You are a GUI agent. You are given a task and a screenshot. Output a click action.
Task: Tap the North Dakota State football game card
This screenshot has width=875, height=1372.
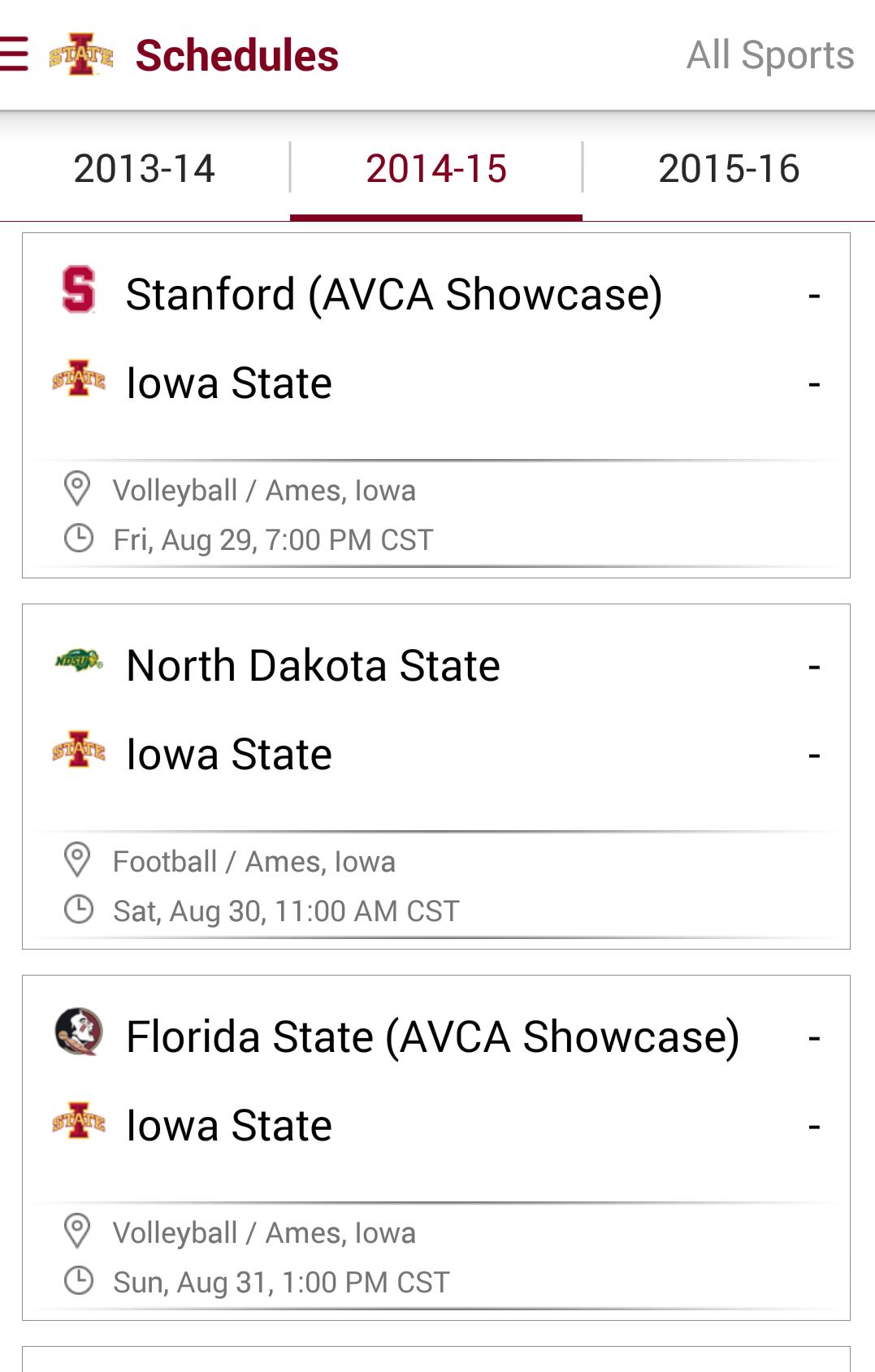pyautogui.click(x=437, y=772)
